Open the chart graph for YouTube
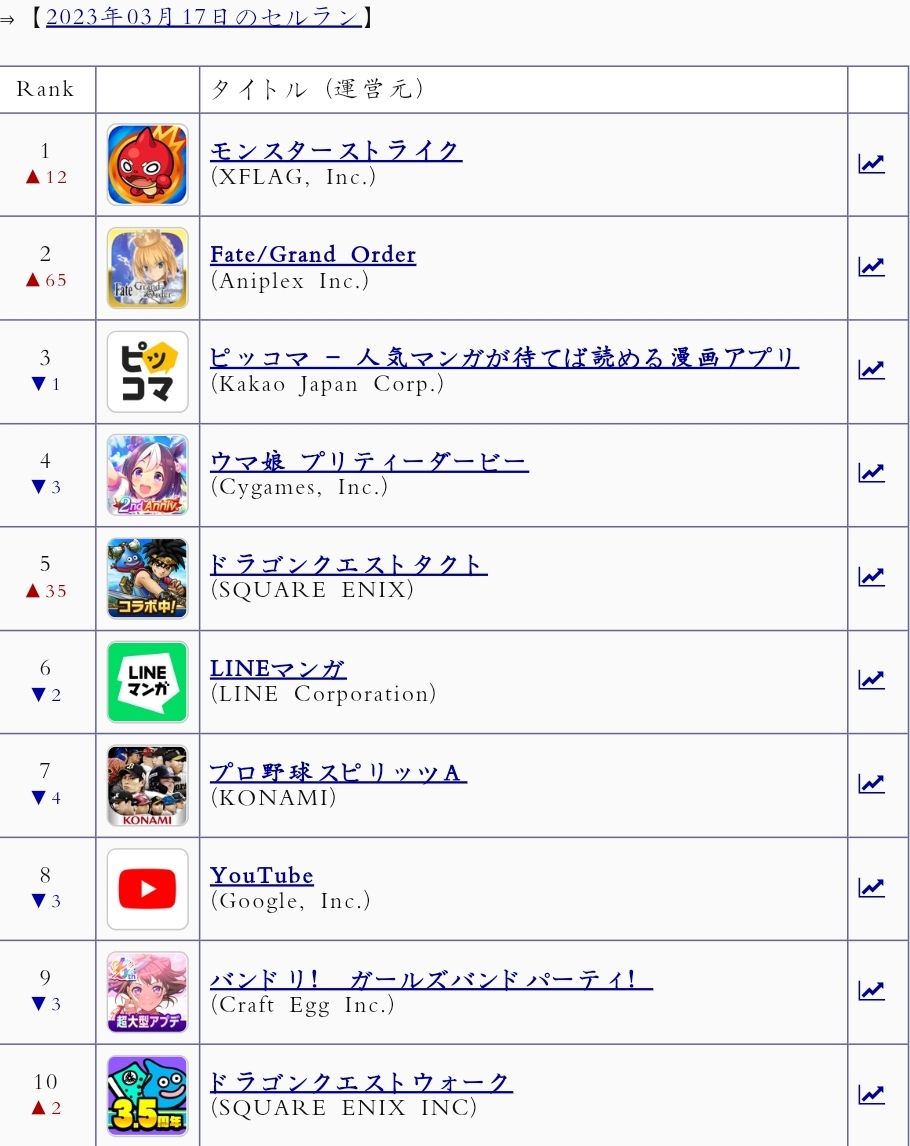Viewport: 910px width, 1146px height. coord(872,888)
